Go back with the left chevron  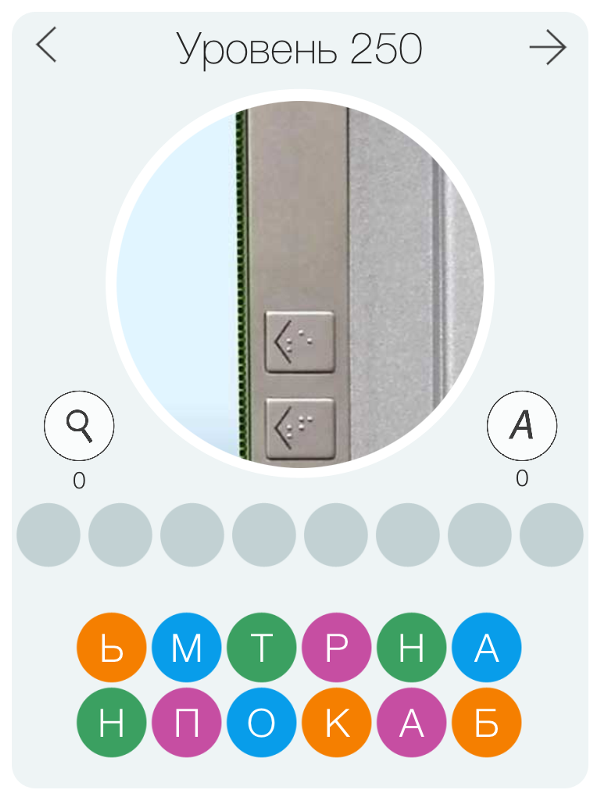pos(46,46)
